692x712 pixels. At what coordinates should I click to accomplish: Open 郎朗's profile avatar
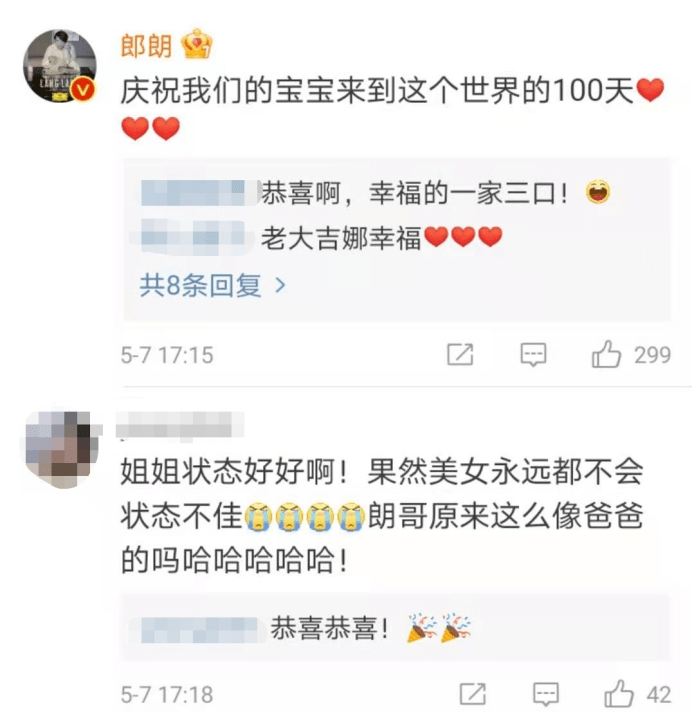tap(60, 67)
